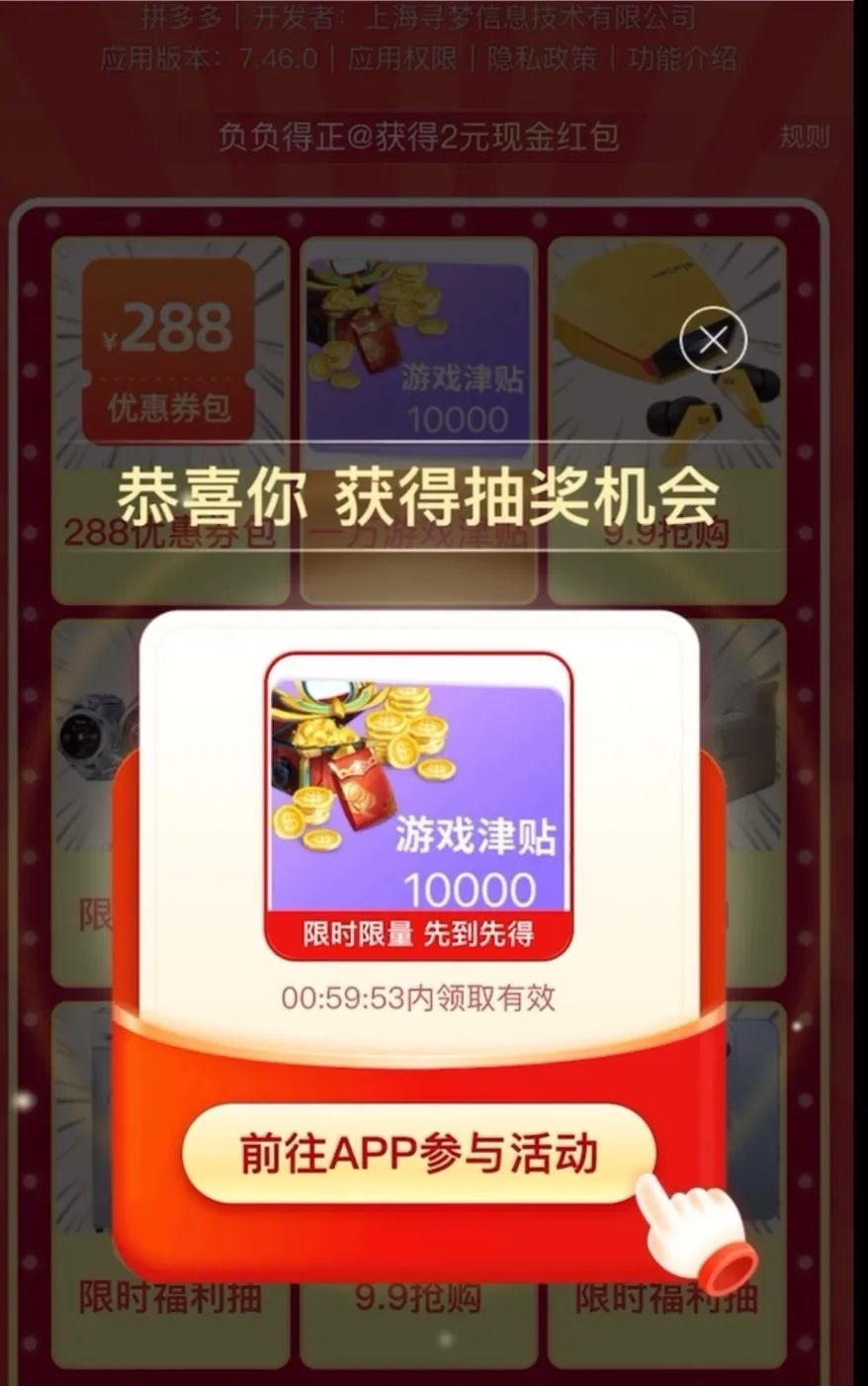This screenshot has width=868, height=1386.
Task: Close the lottery prize popup
Action: (x=713, y=341)
